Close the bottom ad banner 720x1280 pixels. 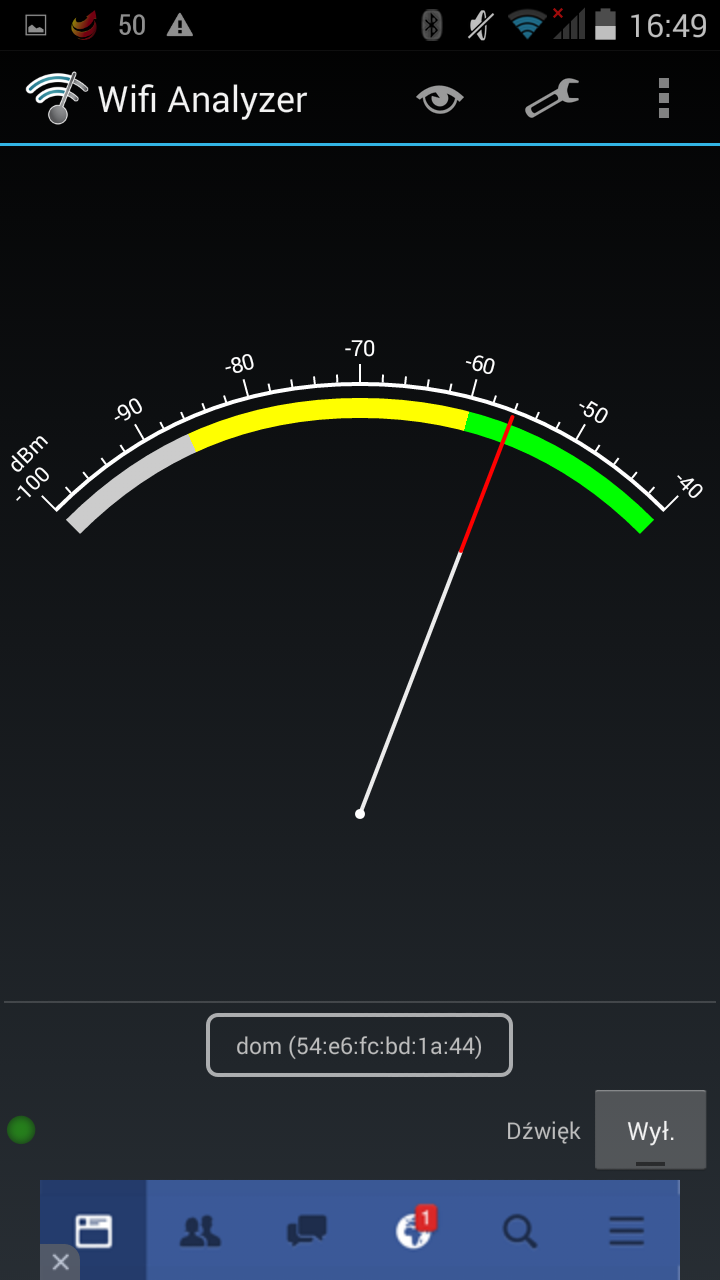tap(60, 1262)
